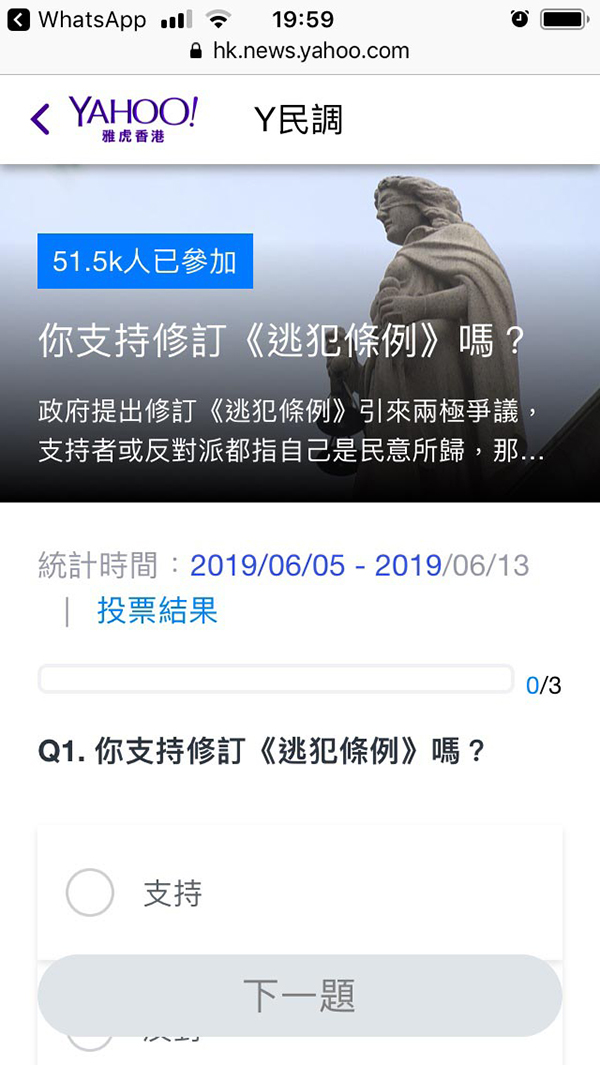The width and height of the screenshot is (600, 1065).
Task: Tap the hk.news.yahoo.com address bar
Action: 300,51
